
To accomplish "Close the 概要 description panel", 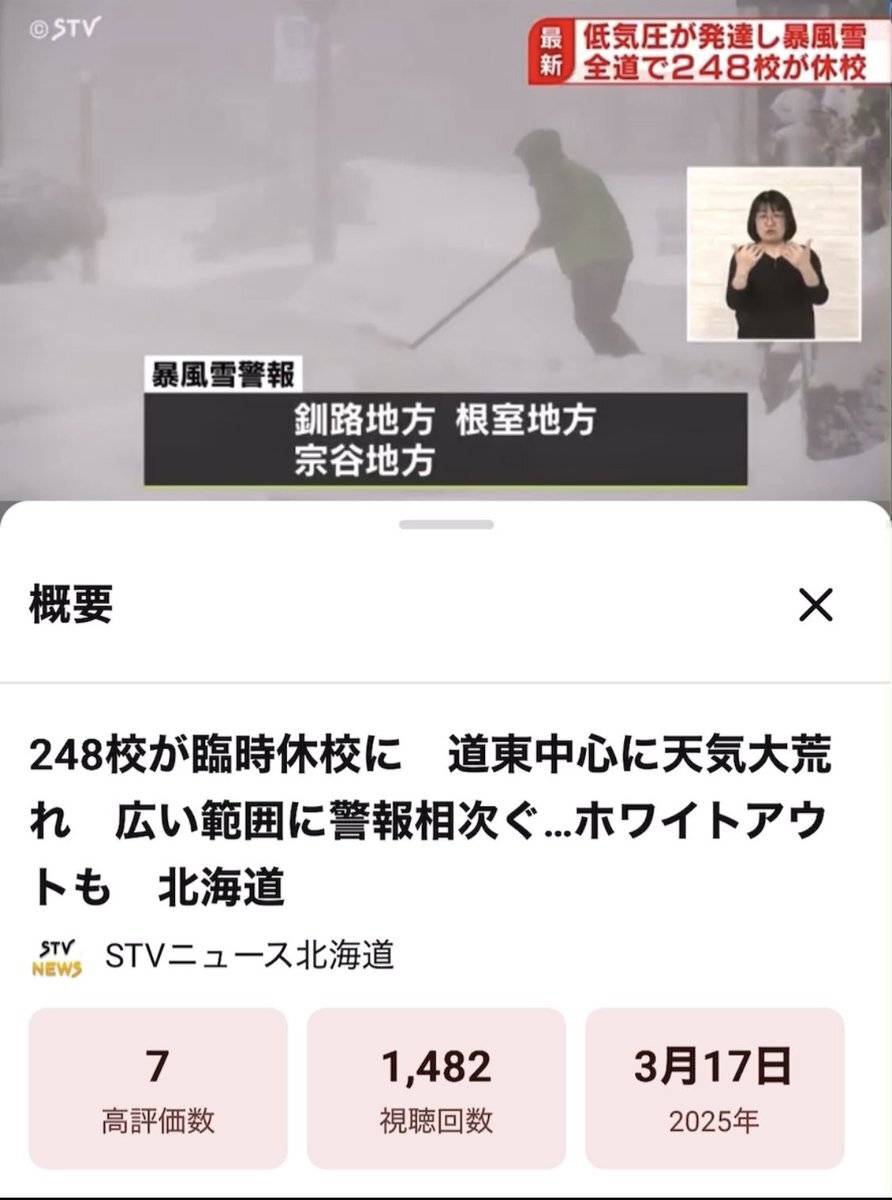I will click(816, 605).
